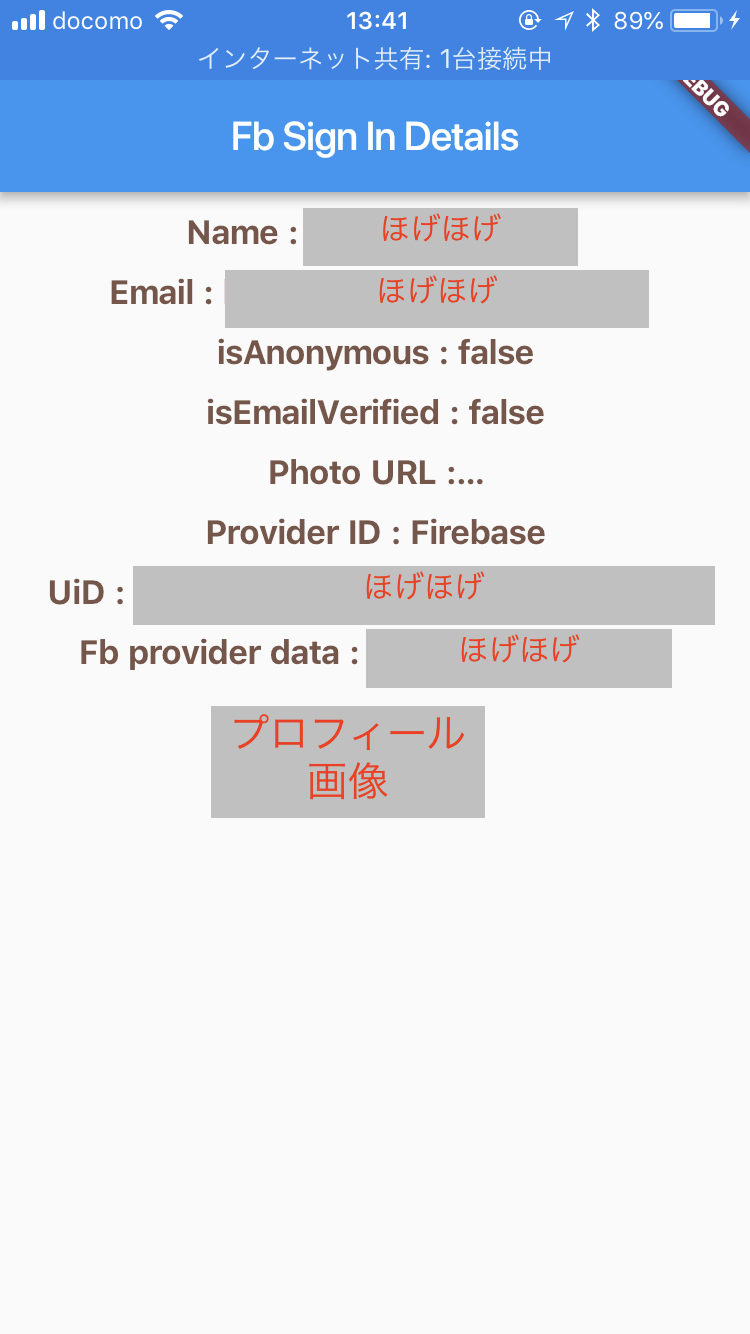Tap the Fb Sign In Details title bar
This screenshot has height=1334, width=750.
tap(375, 136)
